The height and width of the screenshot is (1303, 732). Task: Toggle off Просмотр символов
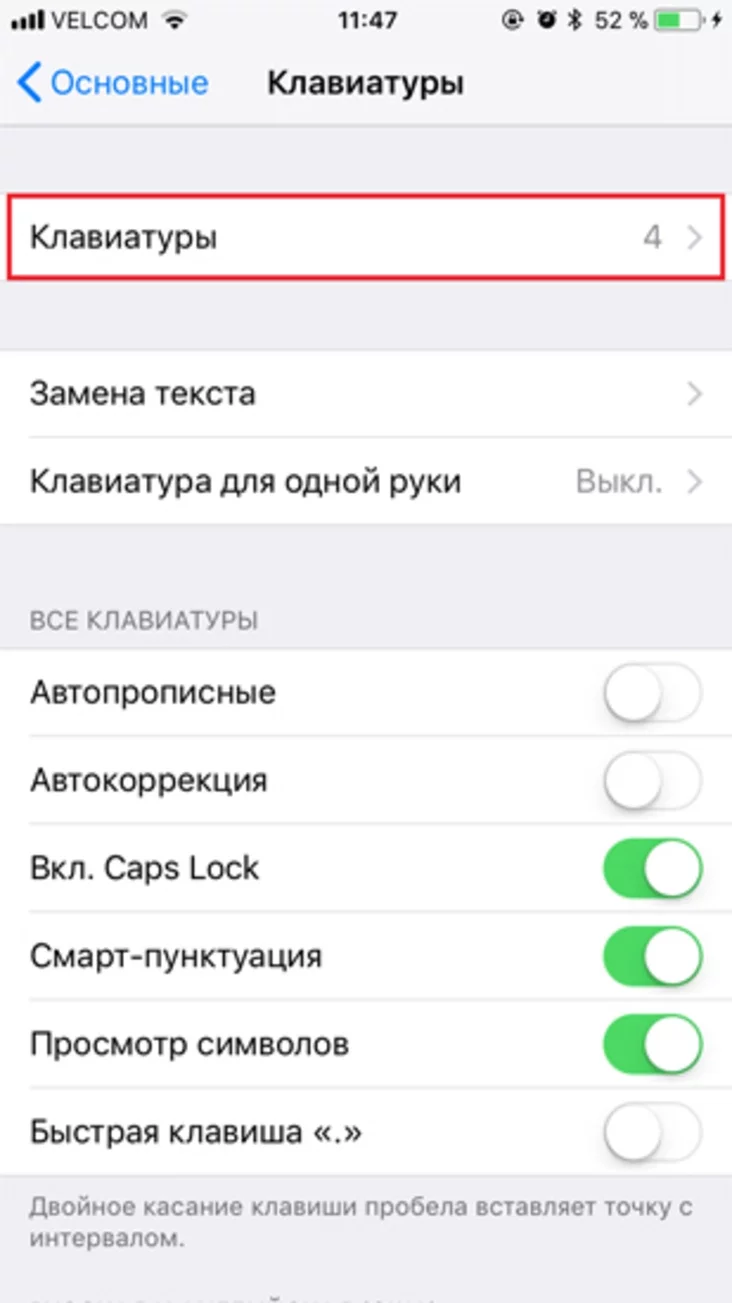pyautogui.click(x=652, y=1045)
